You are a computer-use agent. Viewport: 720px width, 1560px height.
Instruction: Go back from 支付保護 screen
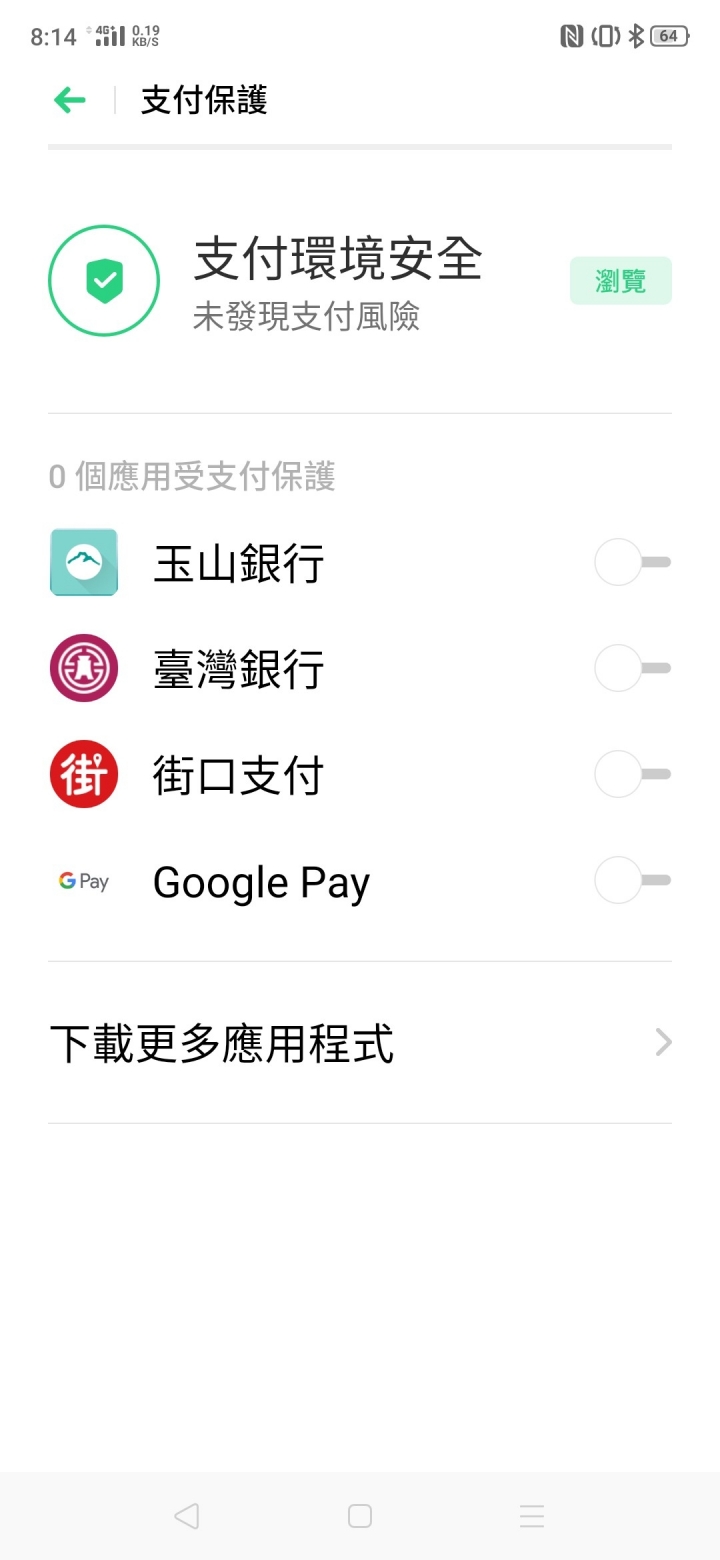[x=70, y=100]
